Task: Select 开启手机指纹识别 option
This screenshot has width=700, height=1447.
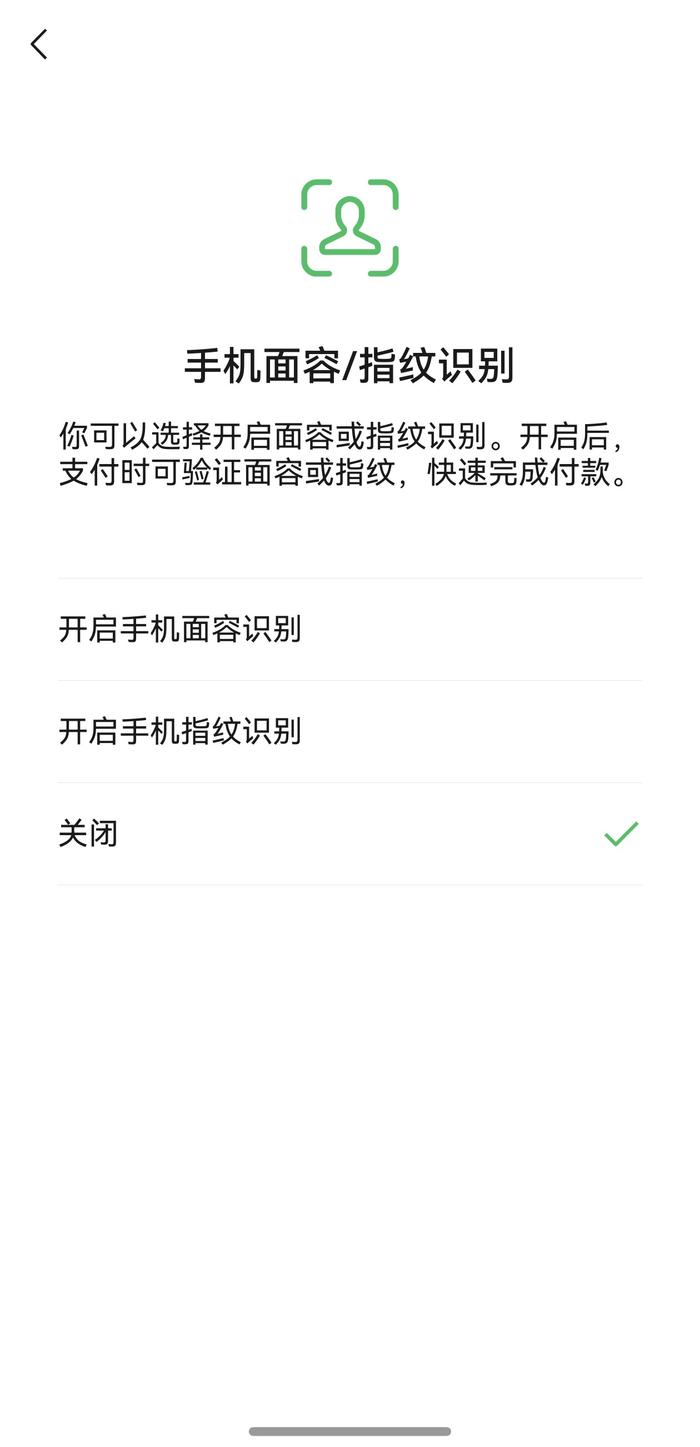Action: pos(180,732)
